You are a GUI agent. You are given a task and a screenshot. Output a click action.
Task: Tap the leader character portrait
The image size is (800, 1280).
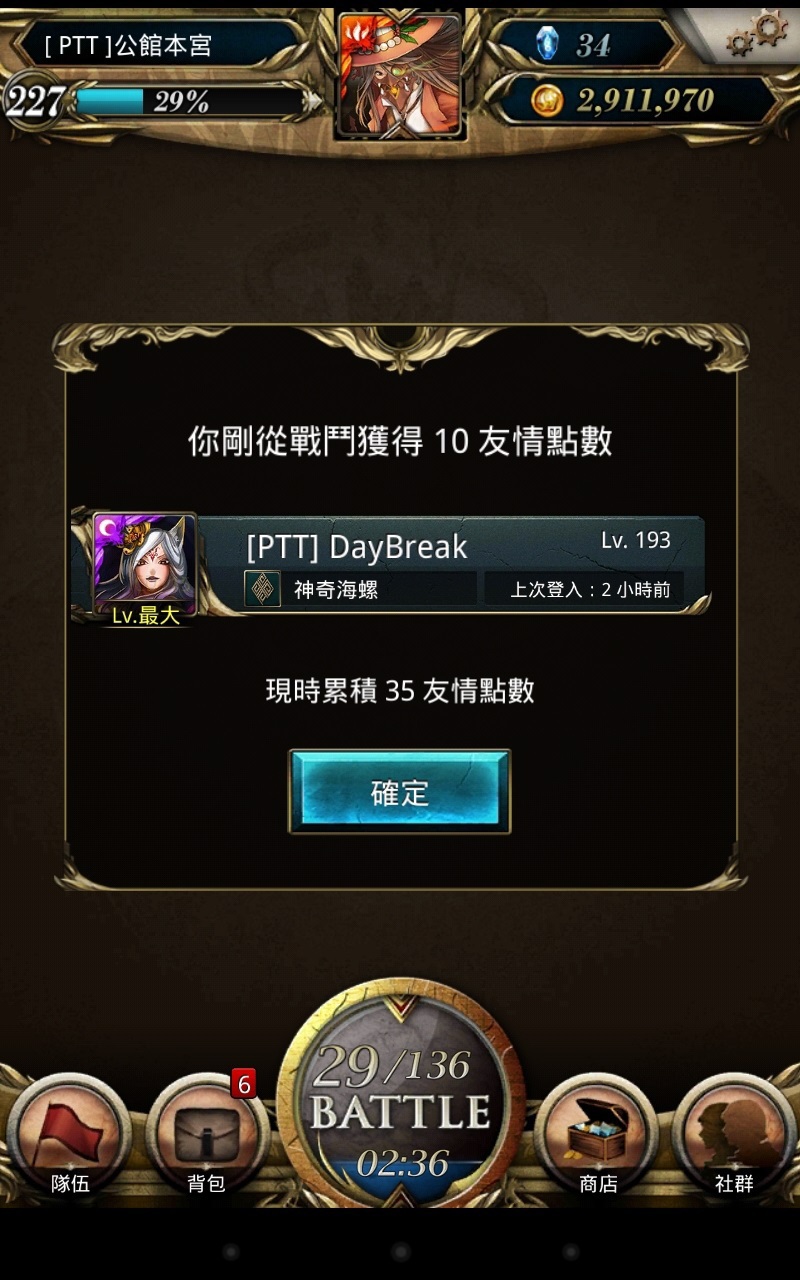[400, 75]
